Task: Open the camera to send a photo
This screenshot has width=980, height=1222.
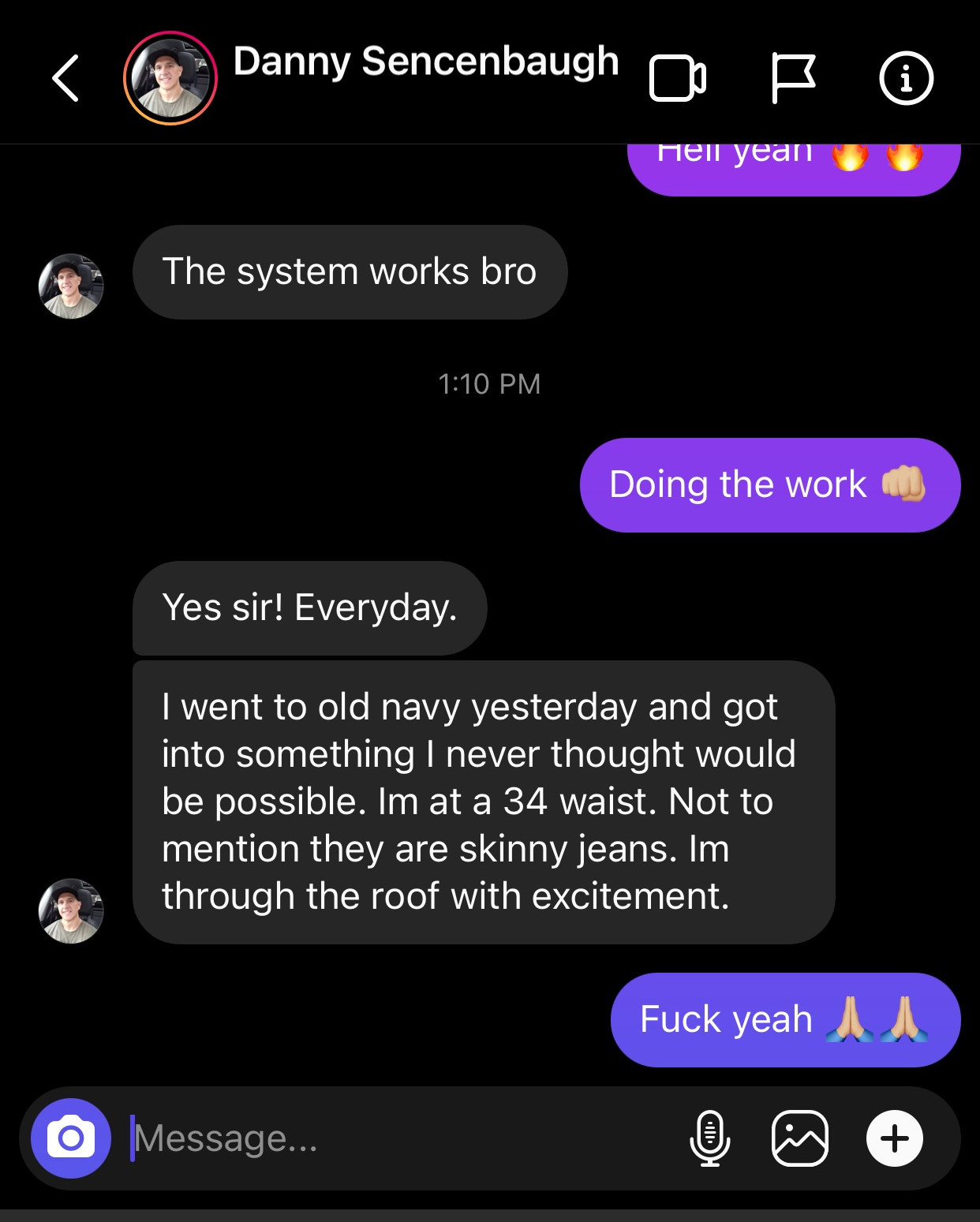Action: [x=71, y=1138]
